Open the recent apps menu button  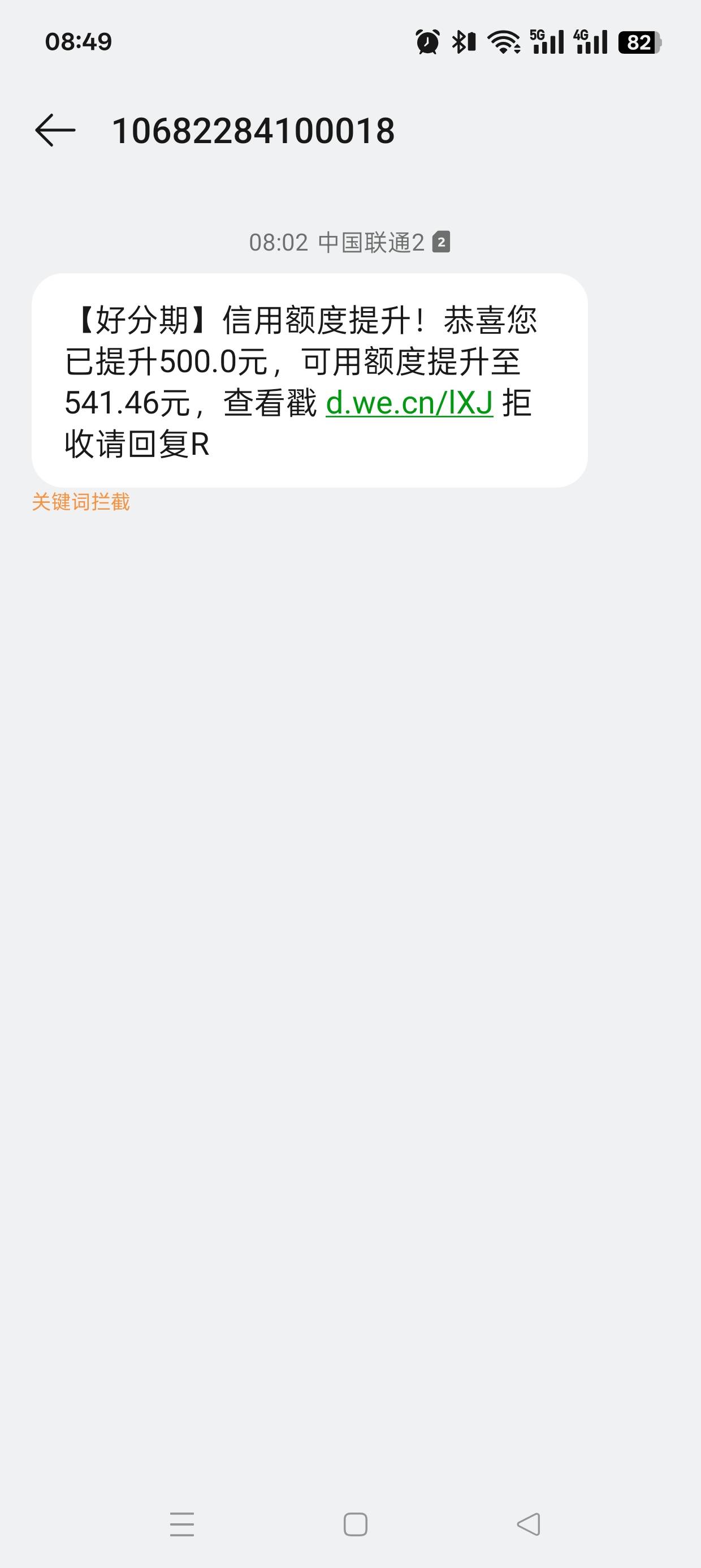click(182, 1524)
